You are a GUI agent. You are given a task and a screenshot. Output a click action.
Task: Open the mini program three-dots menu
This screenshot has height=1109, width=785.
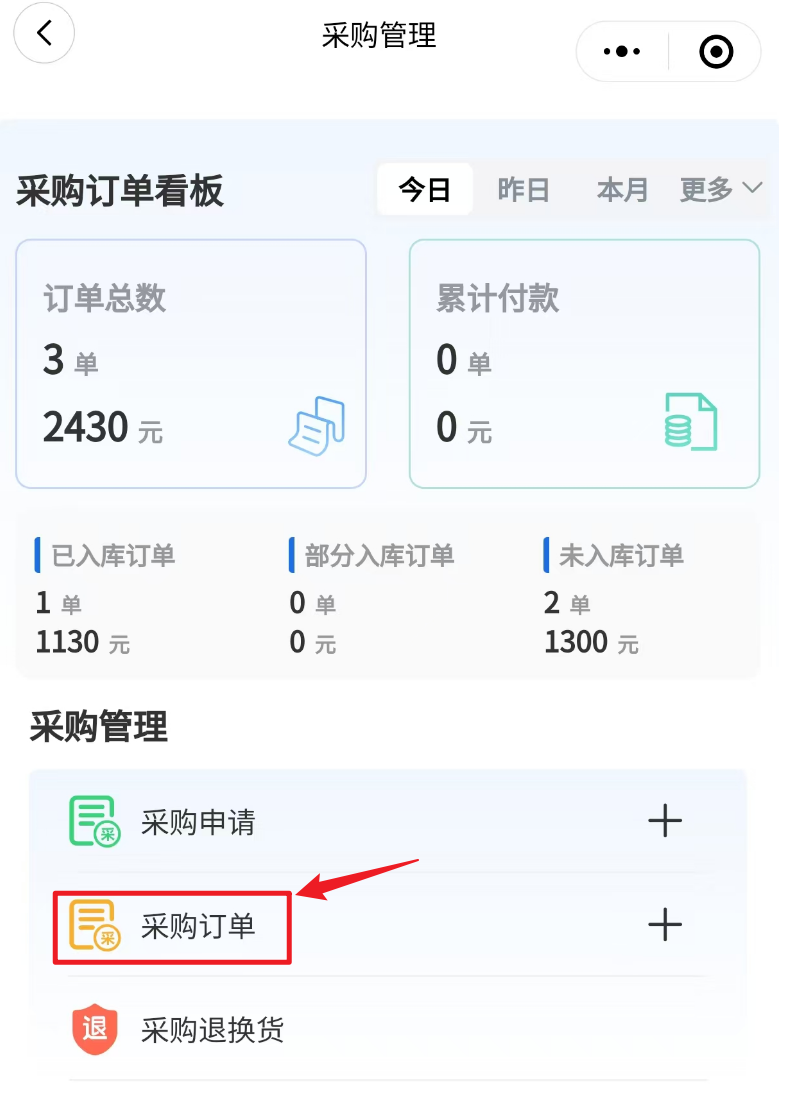(622, 51)
